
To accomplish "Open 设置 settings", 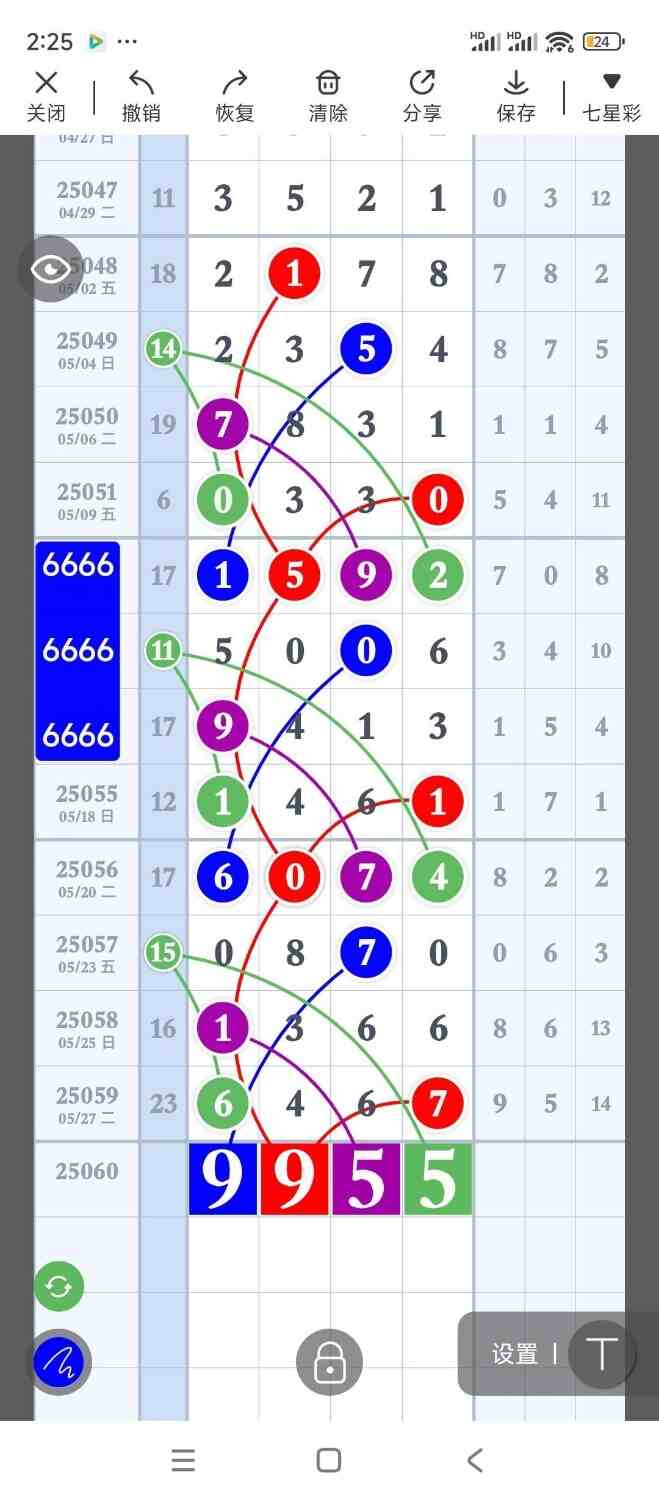I will 514,1354.
